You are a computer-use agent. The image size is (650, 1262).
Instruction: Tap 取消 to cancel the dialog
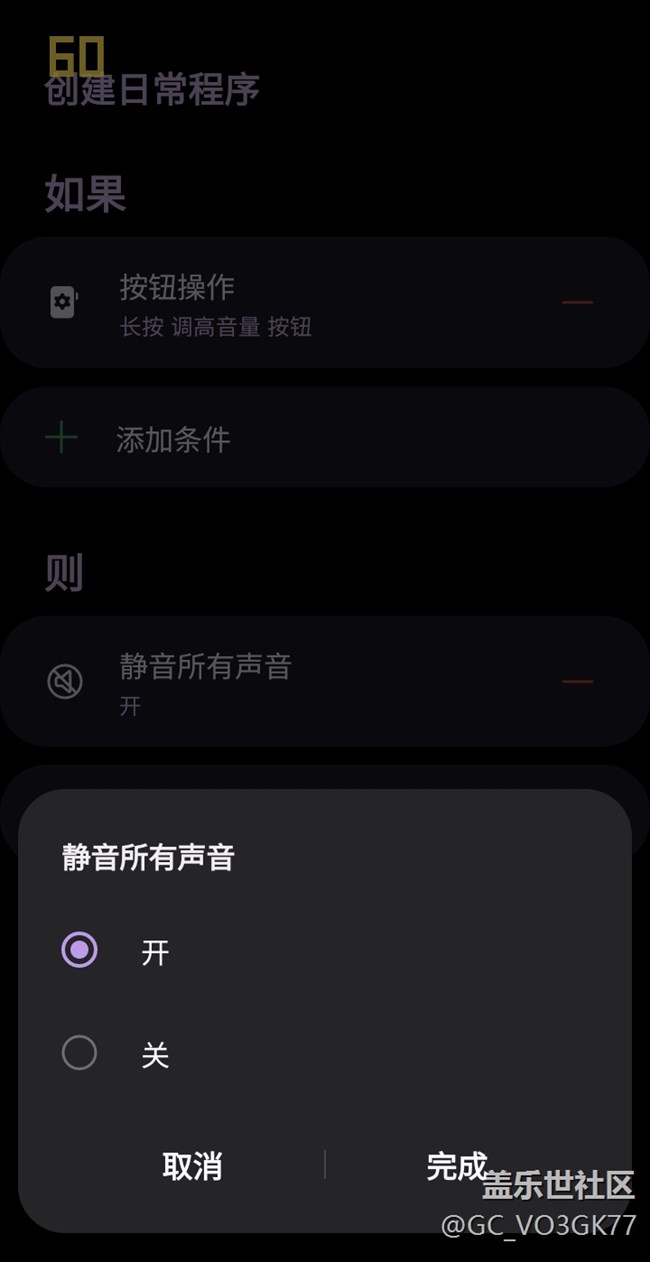(x=192, y=1166)
